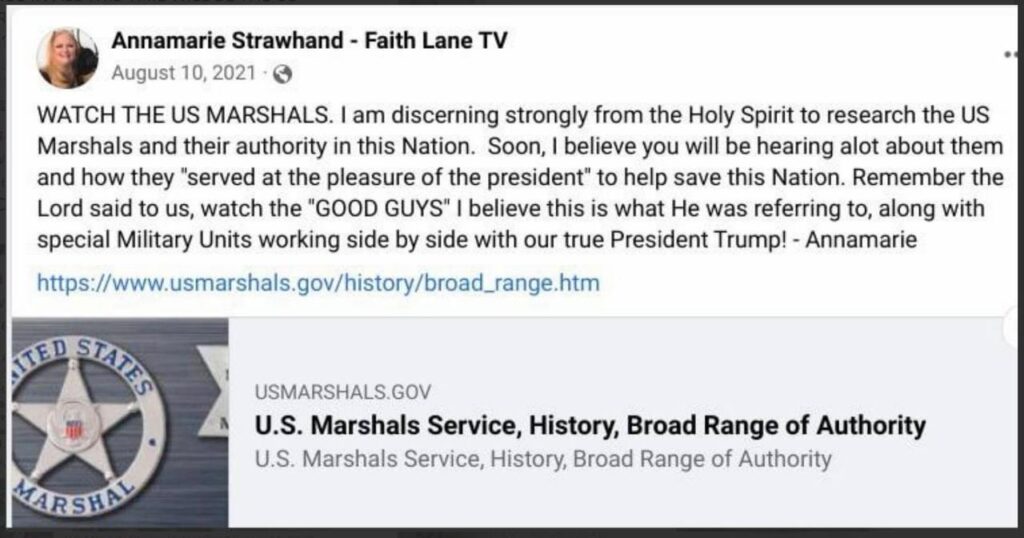Open the Annamarie Strawhand - Faith Lane TV page
The height and width of the screenshot is (538, 1024).
click(x=309, y=41)
